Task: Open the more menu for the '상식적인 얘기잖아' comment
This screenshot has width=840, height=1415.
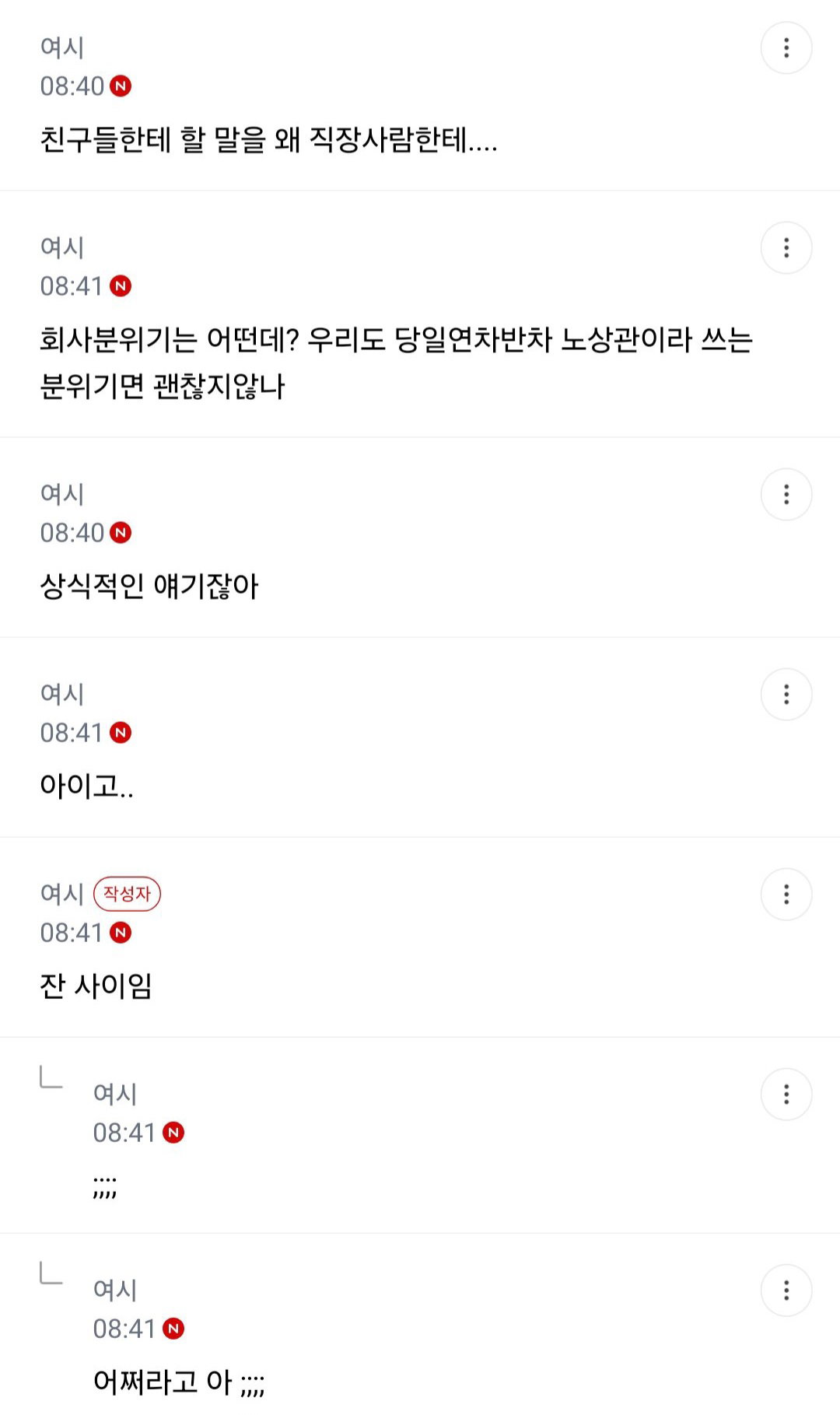Action: point(786,494)
